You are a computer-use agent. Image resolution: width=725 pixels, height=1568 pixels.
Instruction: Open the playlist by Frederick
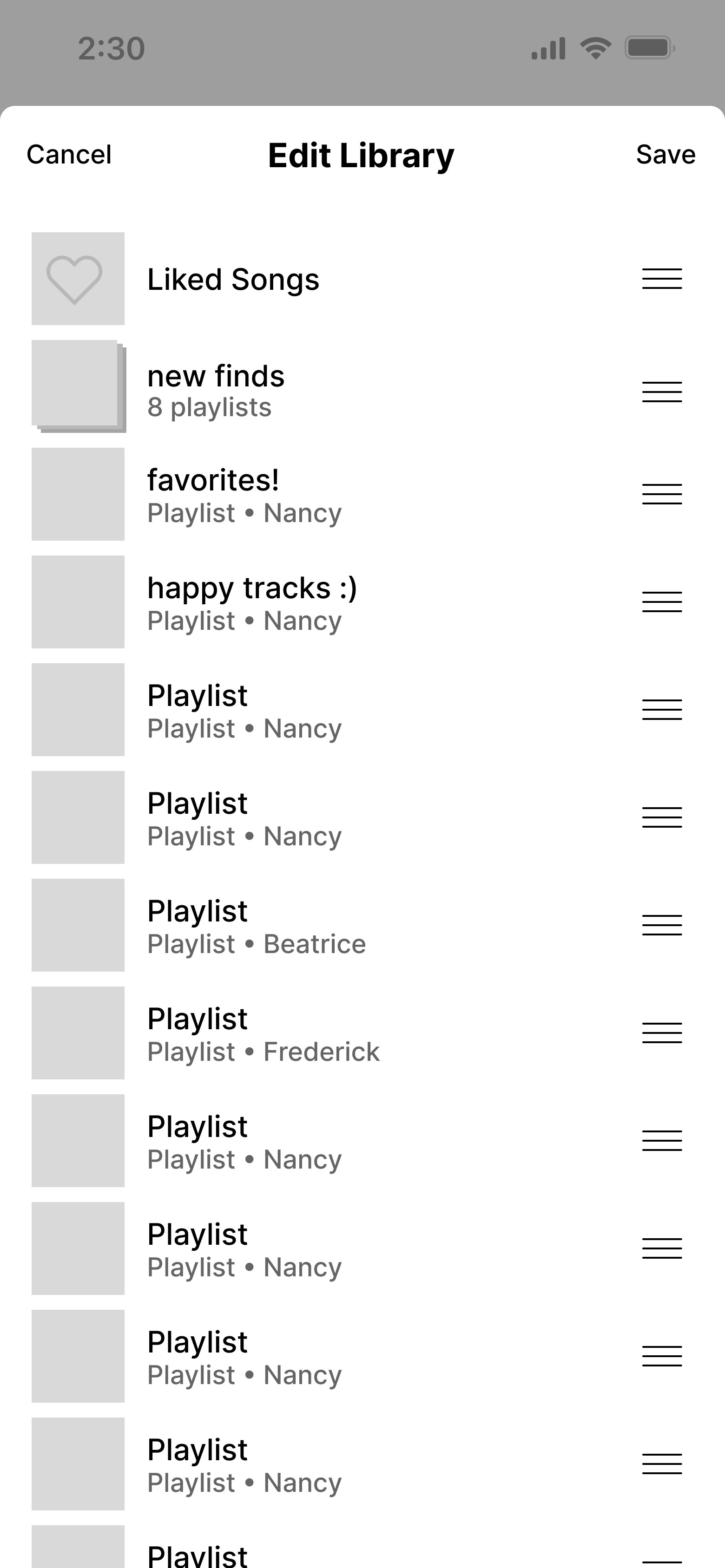[362, 1033]
